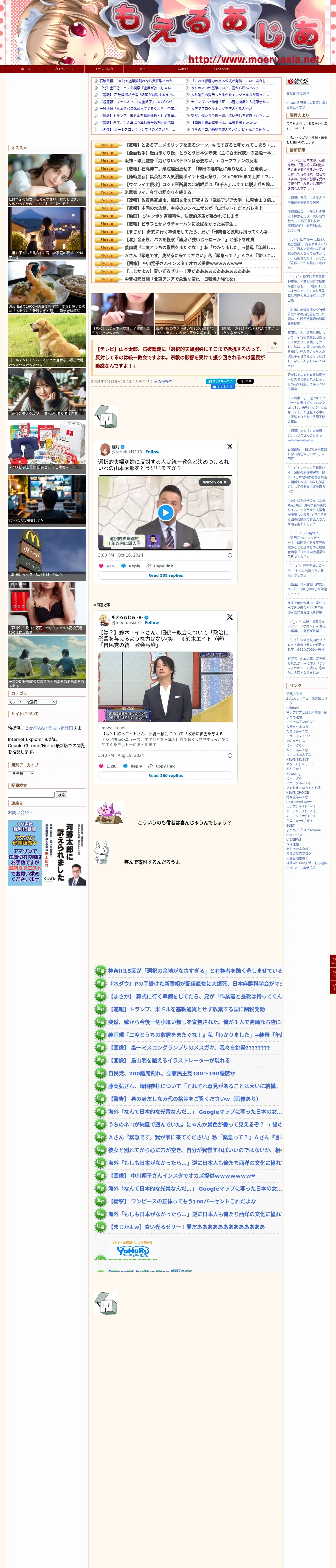336x1568 pixels.
Task: Play the video in the first embedded tweet
Action: coord(165,512)
